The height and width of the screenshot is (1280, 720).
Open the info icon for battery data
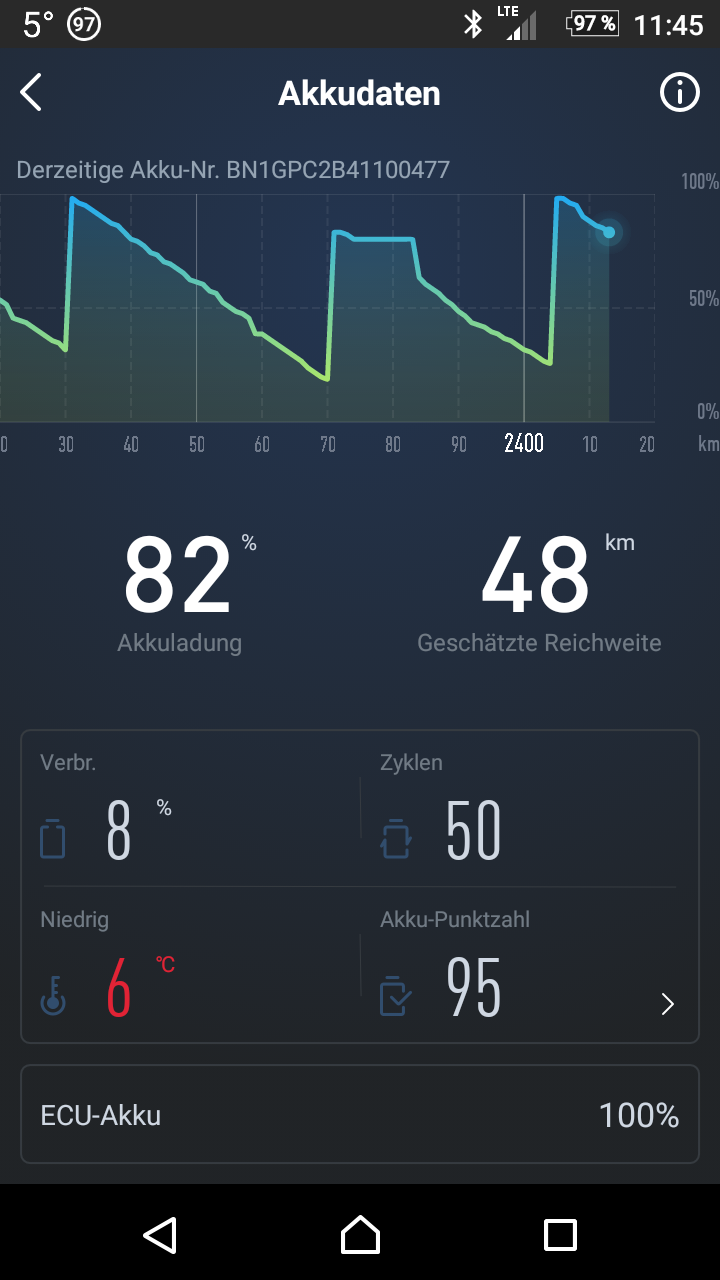click(x=679, y=93)
